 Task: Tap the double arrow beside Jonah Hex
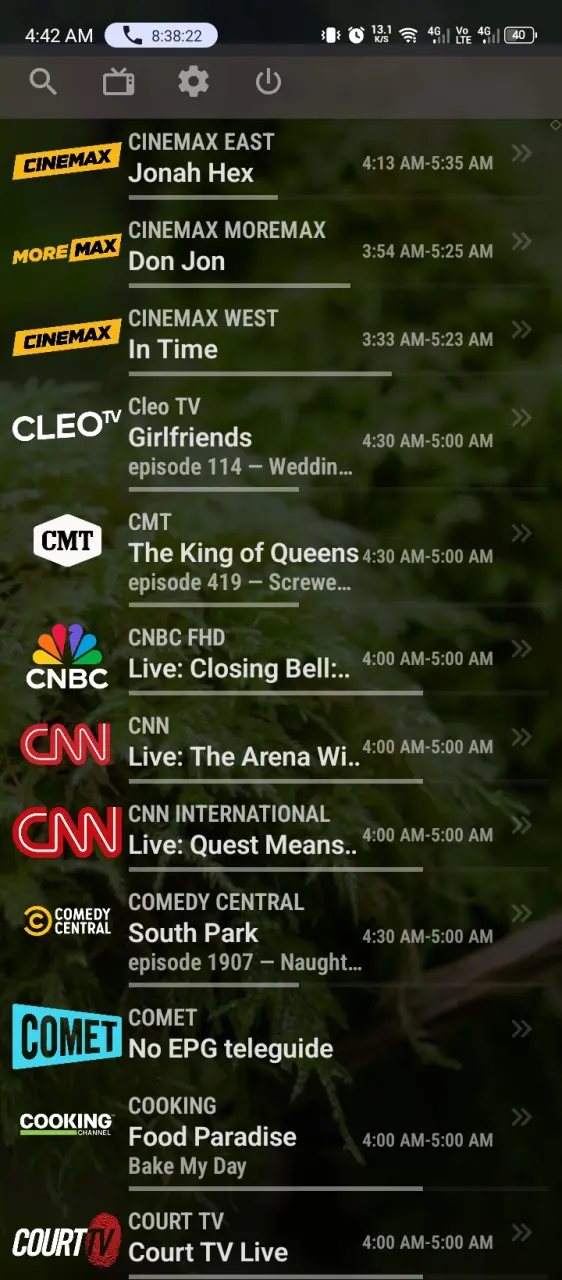[521, 153]
